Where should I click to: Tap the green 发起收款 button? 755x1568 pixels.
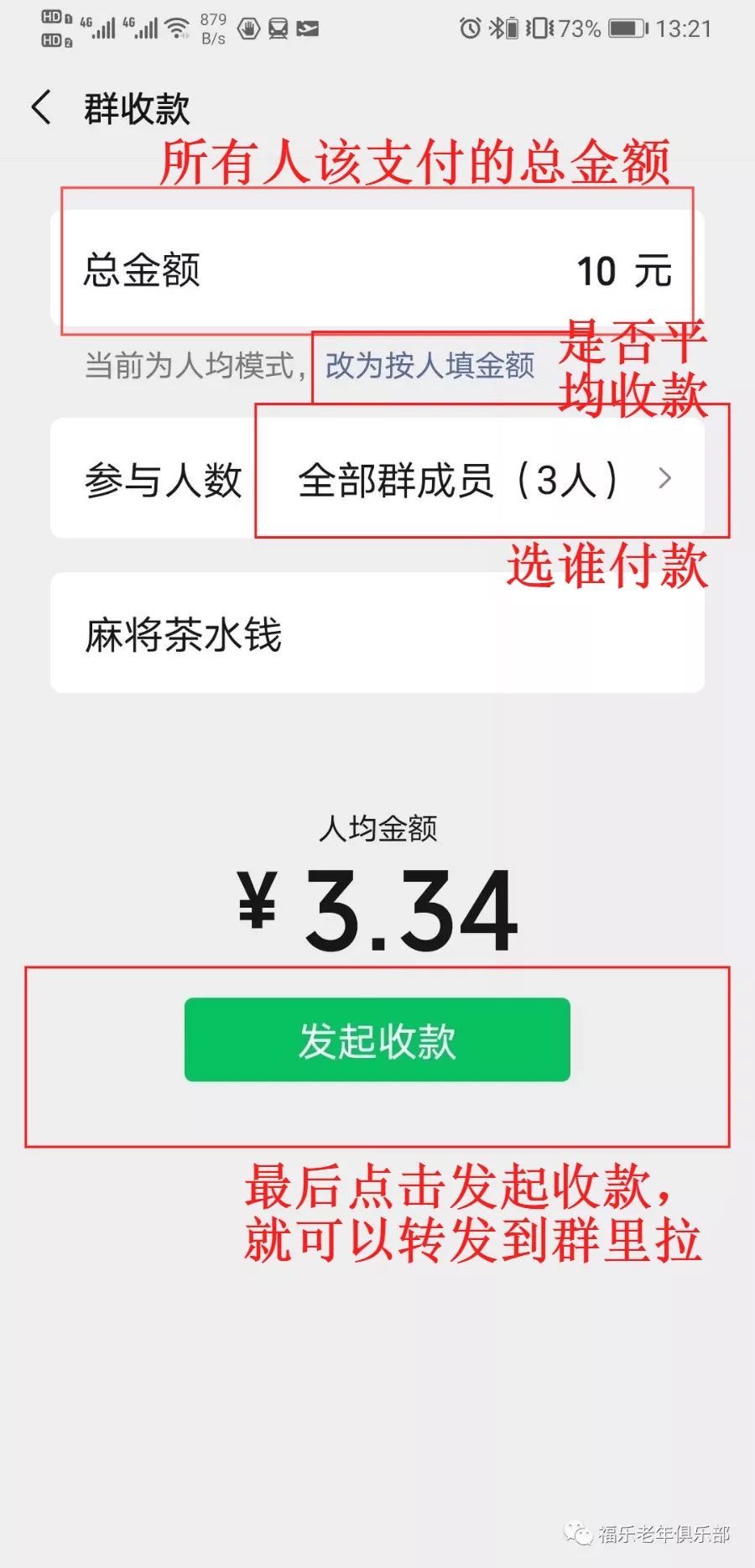[x=377, y=1040]
